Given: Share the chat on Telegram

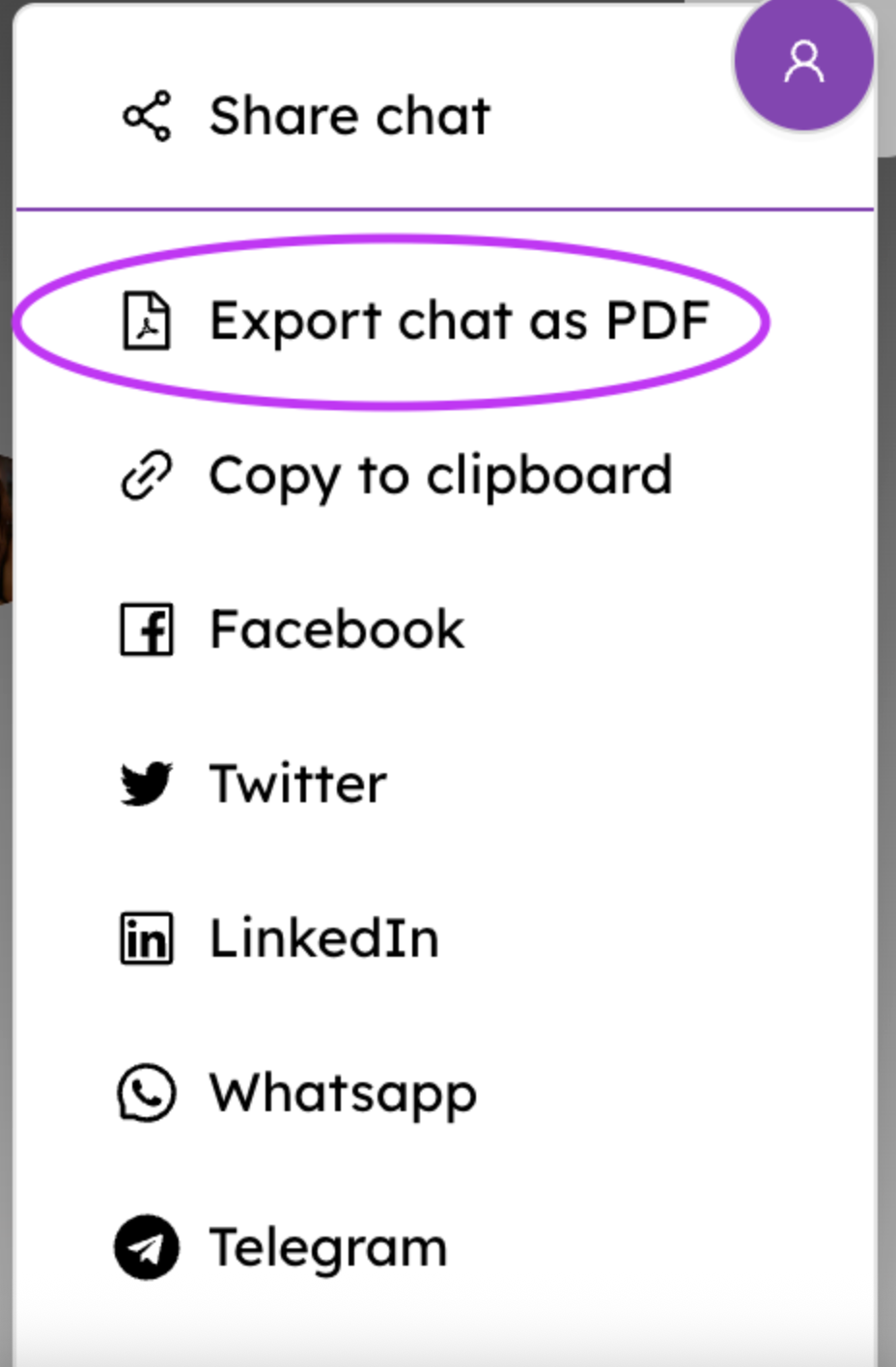Looking at the screenshot, I should (328, 1247).
